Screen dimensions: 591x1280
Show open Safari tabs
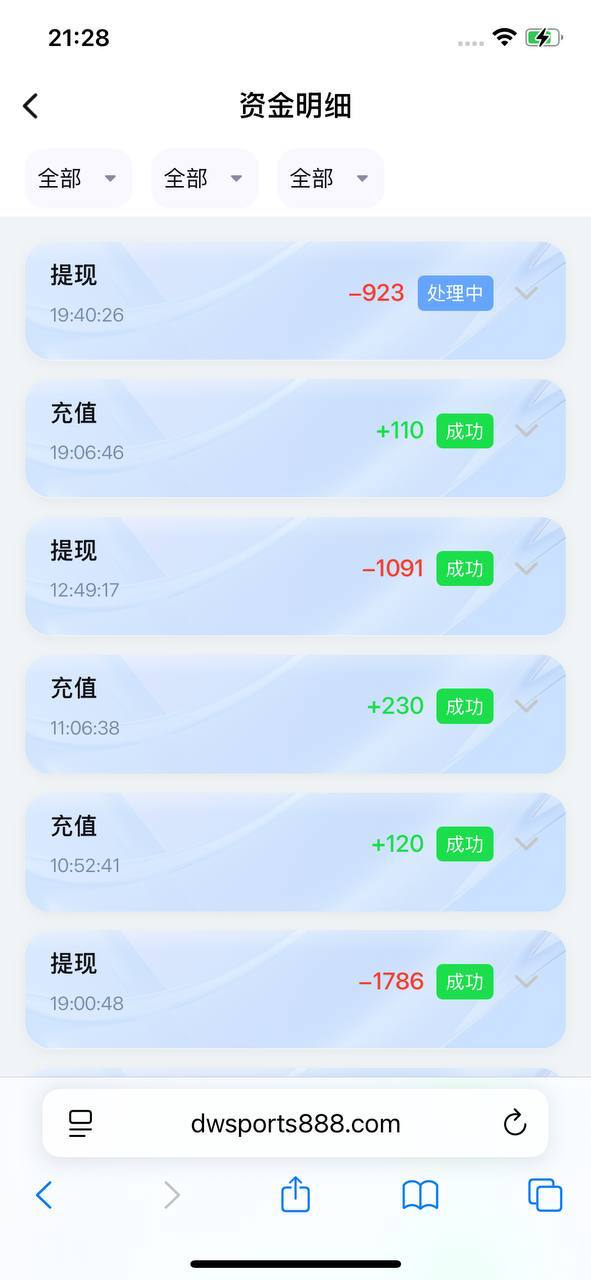click(x=545, y=1195)
